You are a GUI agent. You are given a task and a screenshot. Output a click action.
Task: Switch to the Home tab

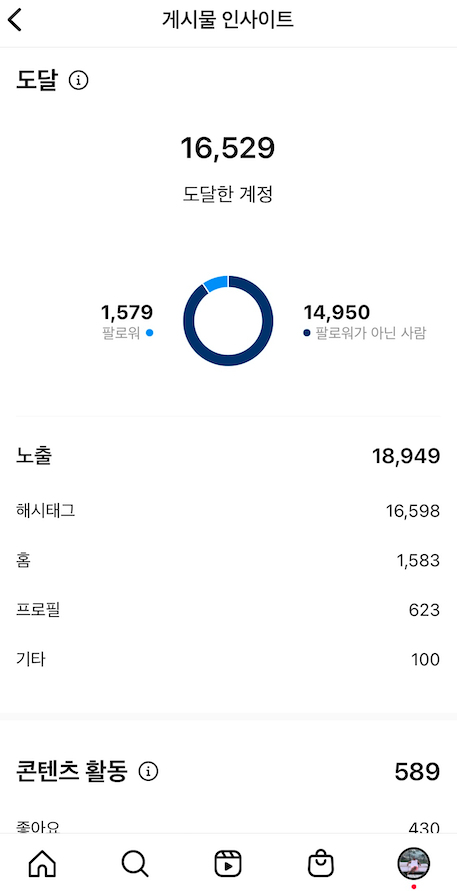[x=42, y=864]
